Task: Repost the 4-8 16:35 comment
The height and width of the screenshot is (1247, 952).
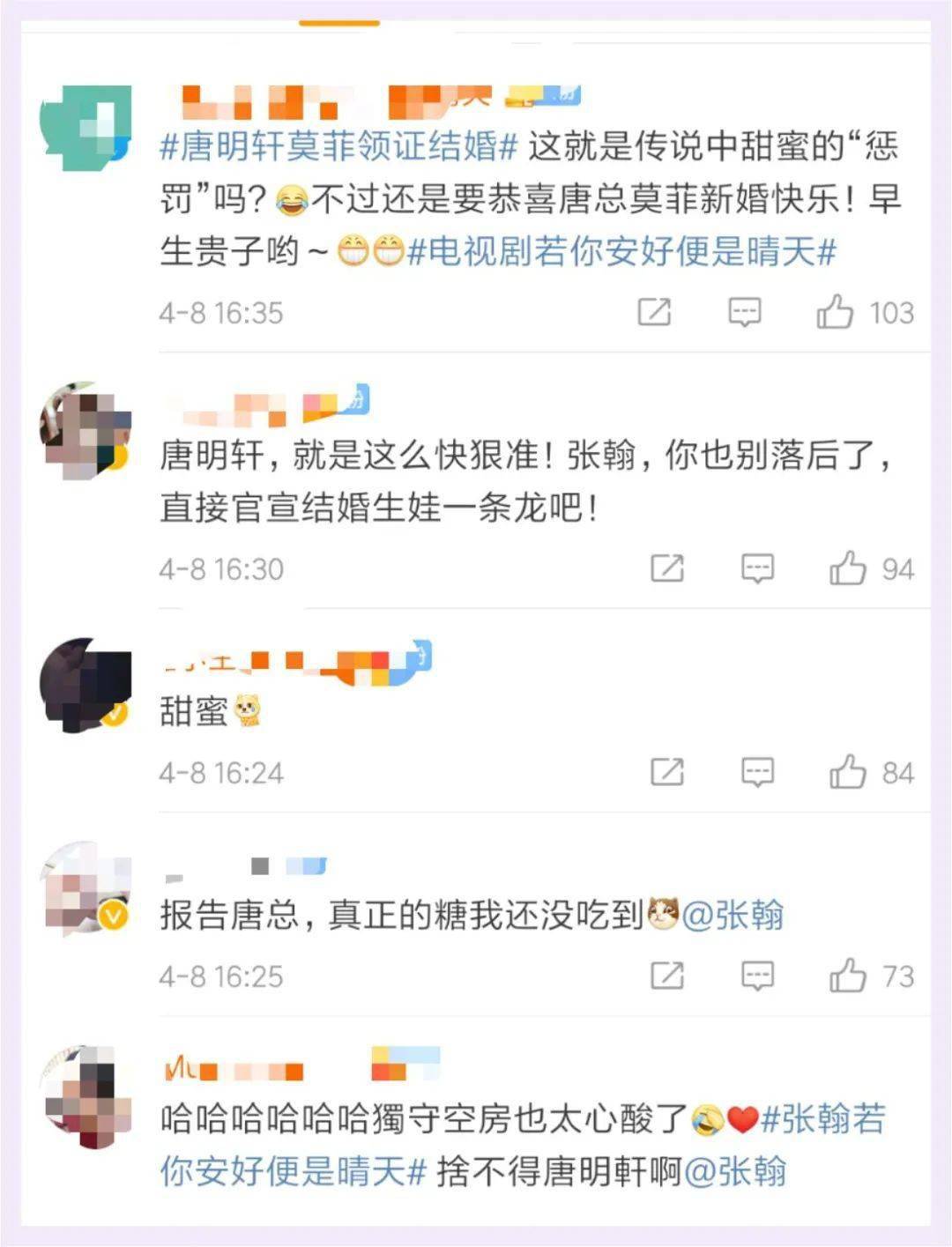Action: click(654, 312)
